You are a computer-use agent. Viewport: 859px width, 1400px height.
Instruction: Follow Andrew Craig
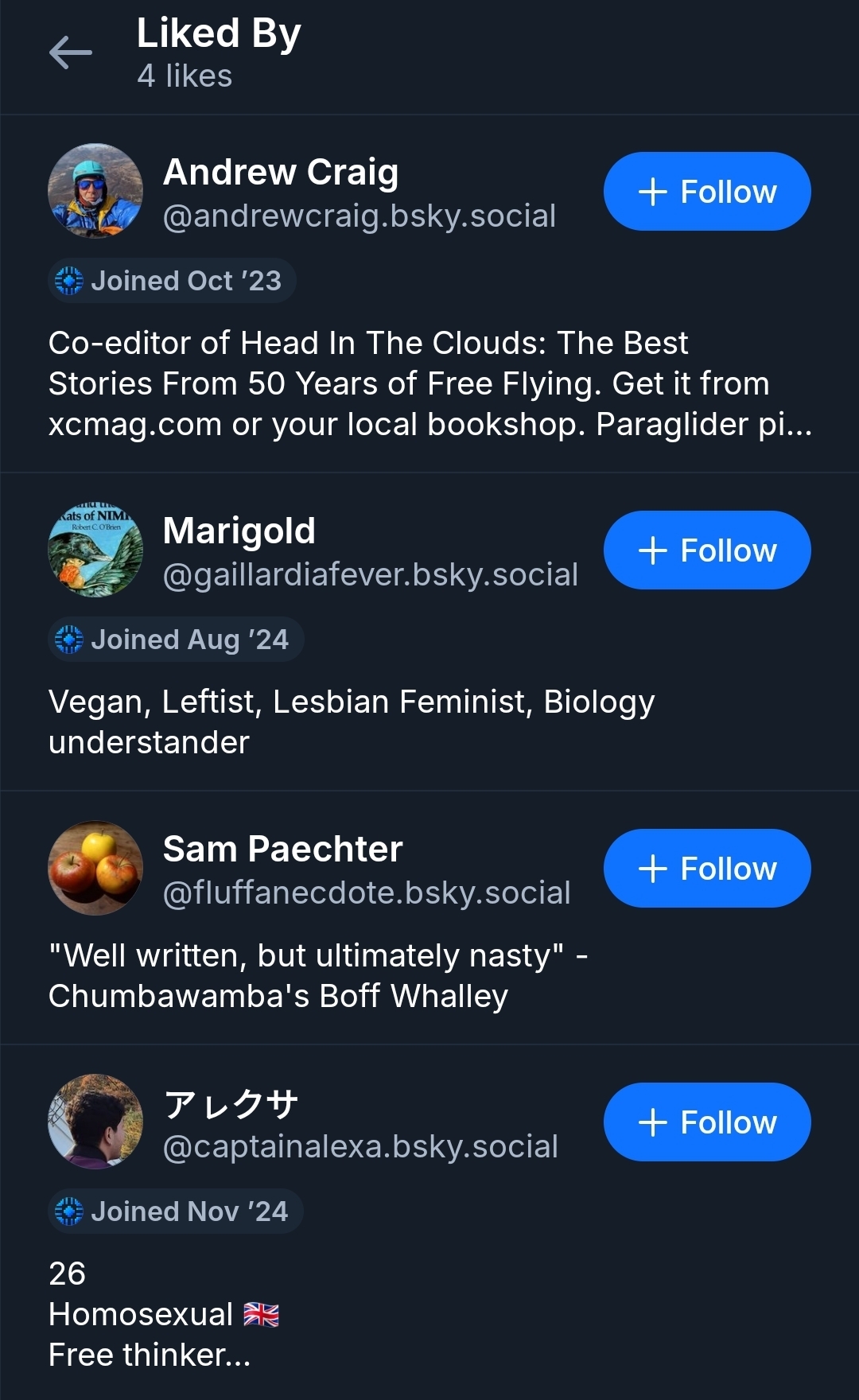pos(706,192)
